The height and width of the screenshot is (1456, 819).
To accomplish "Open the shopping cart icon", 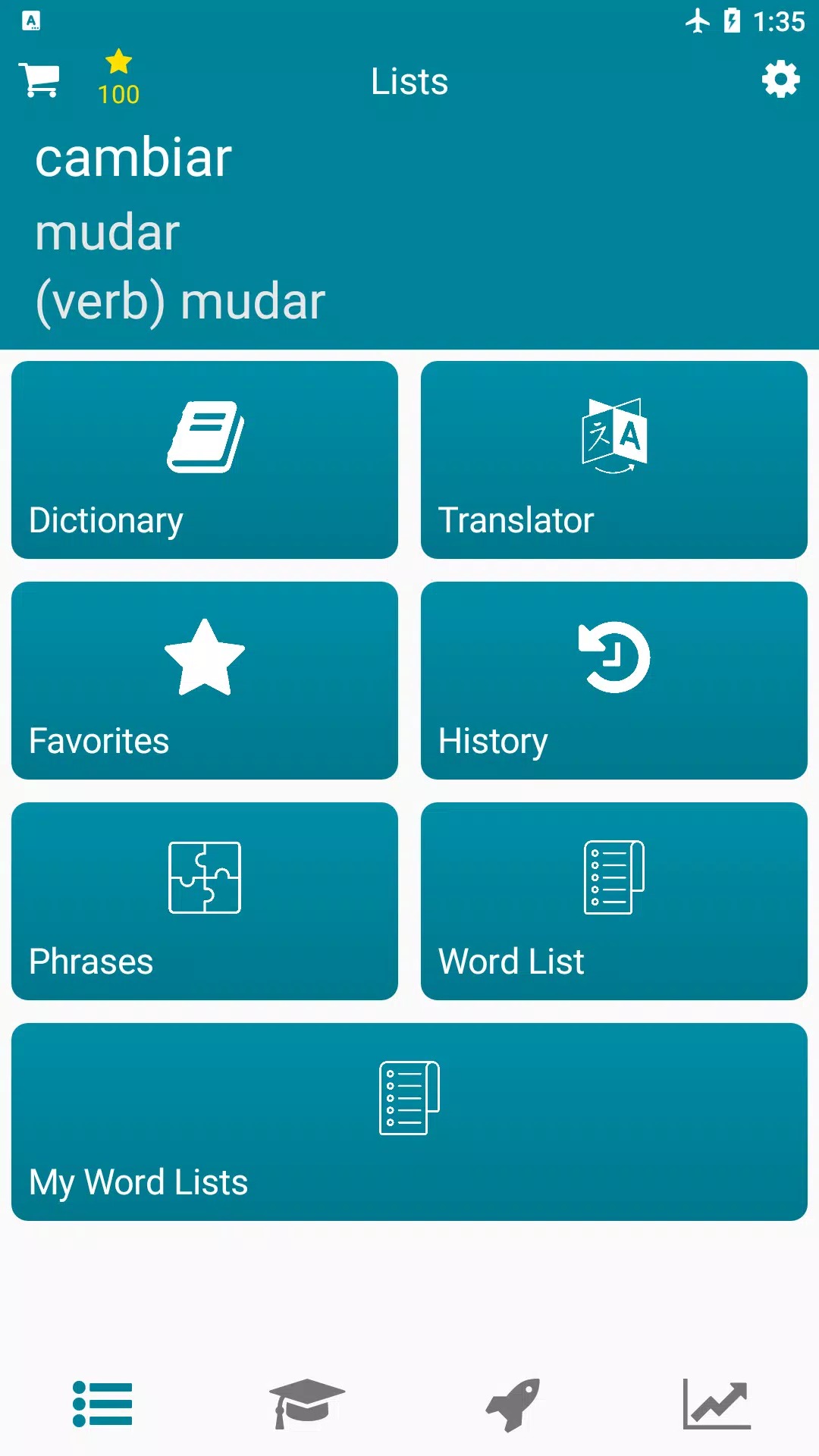I will 39,80.
